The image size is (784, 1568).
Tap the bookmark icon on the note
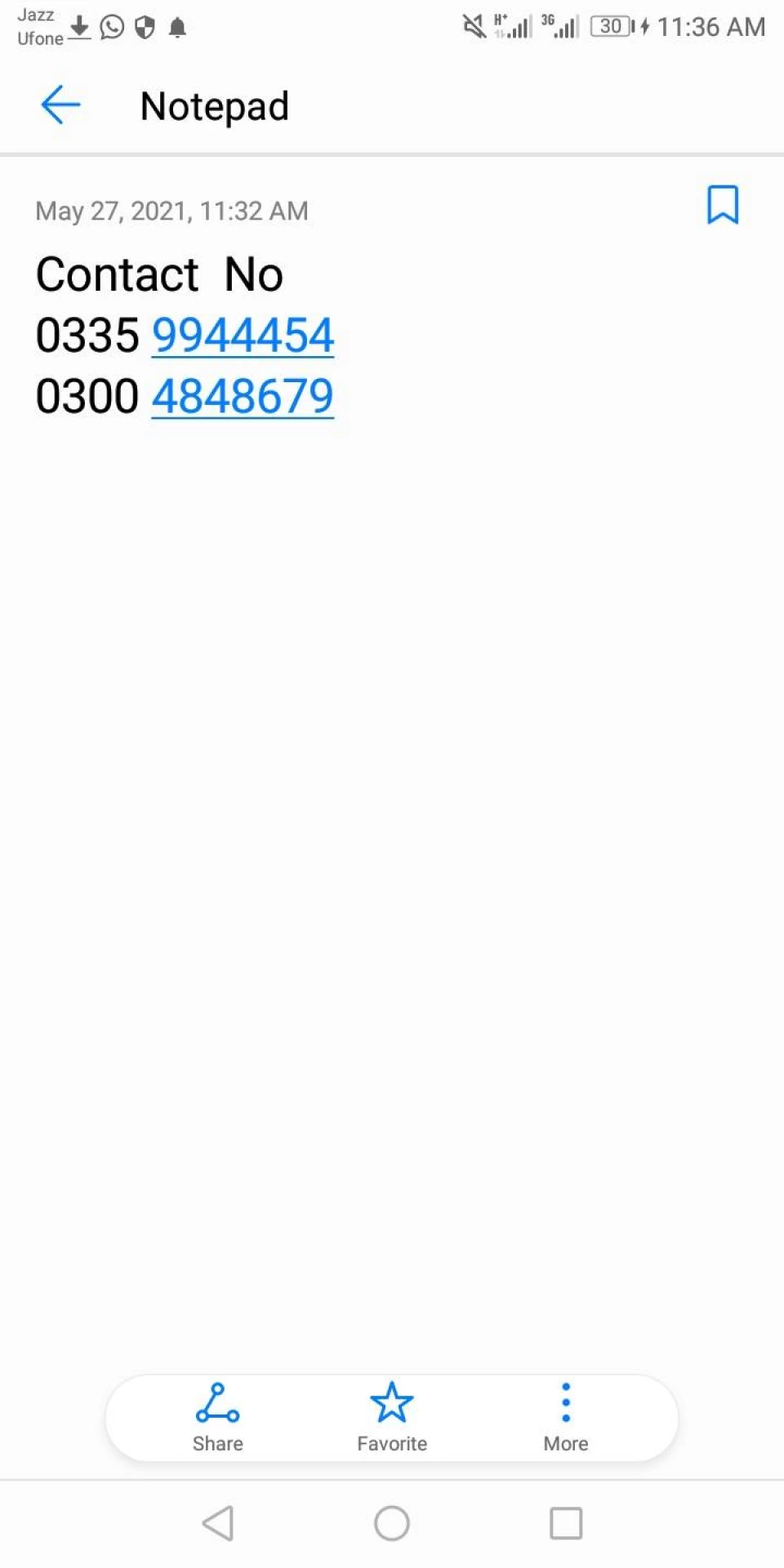723,204
